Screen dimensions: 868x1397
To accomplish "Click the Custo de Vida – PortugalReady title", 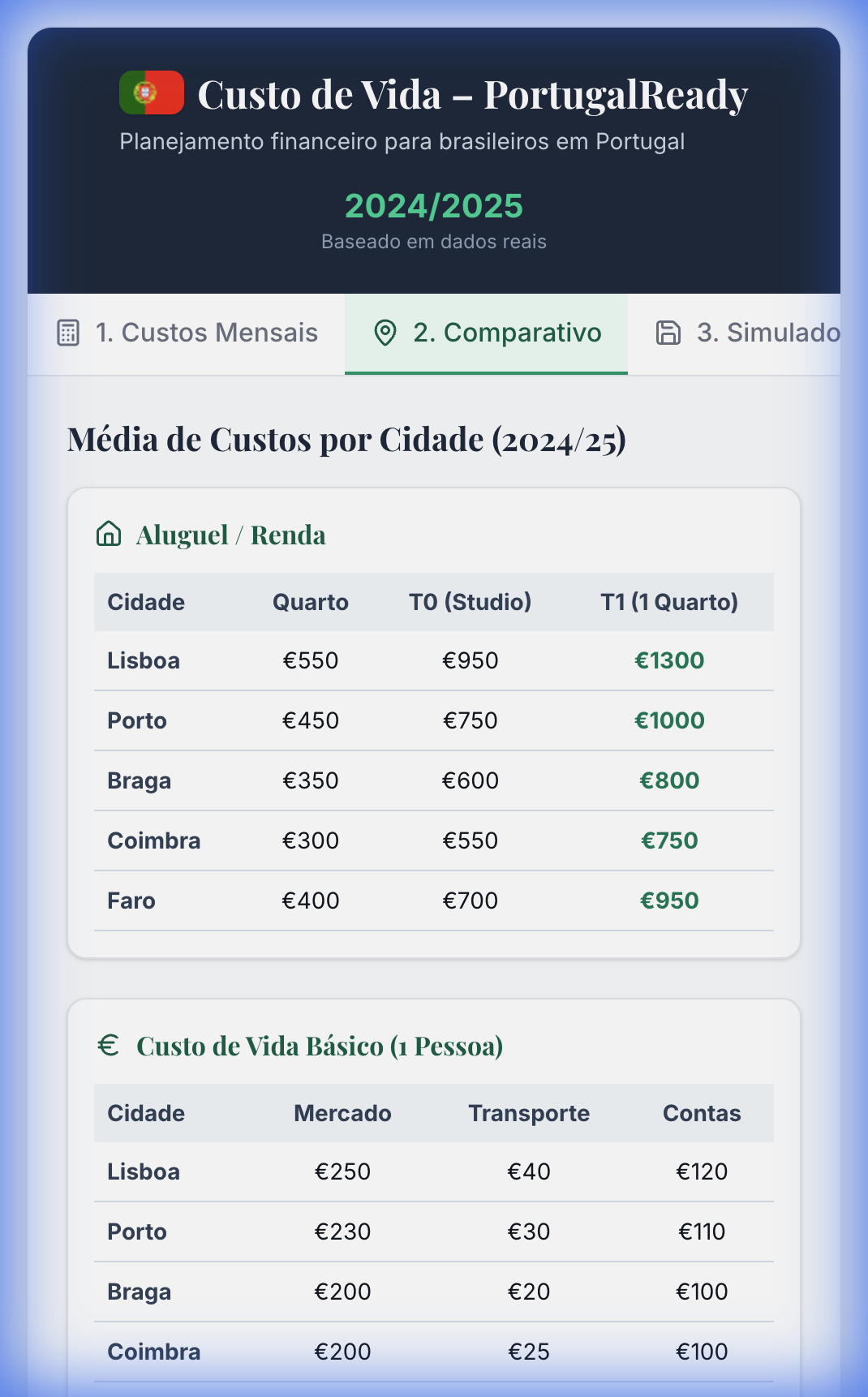I will point(474,93).
